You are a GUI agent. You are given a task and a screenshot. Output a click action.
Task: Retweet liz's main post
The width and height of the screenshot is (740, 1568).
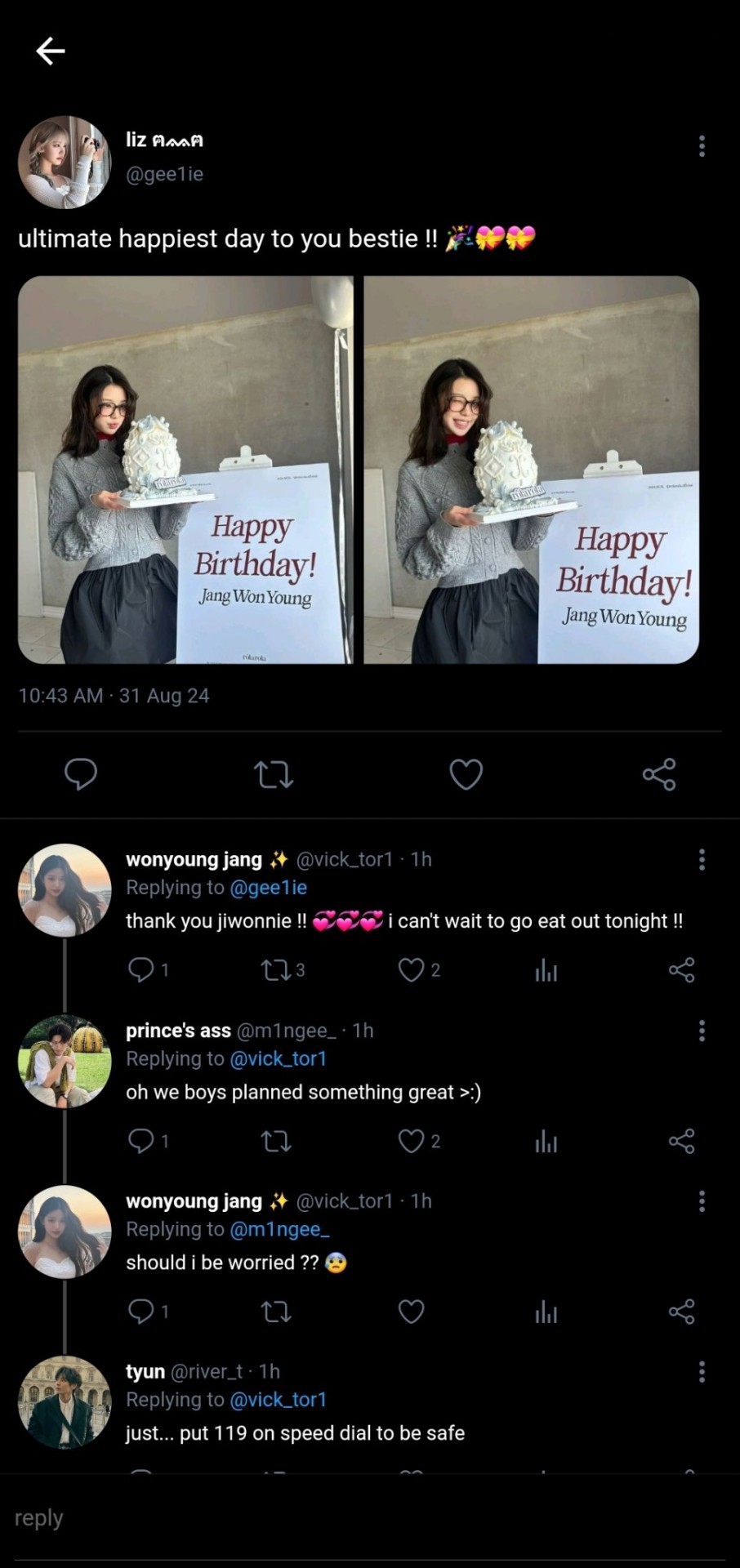(x=273, y=773)
